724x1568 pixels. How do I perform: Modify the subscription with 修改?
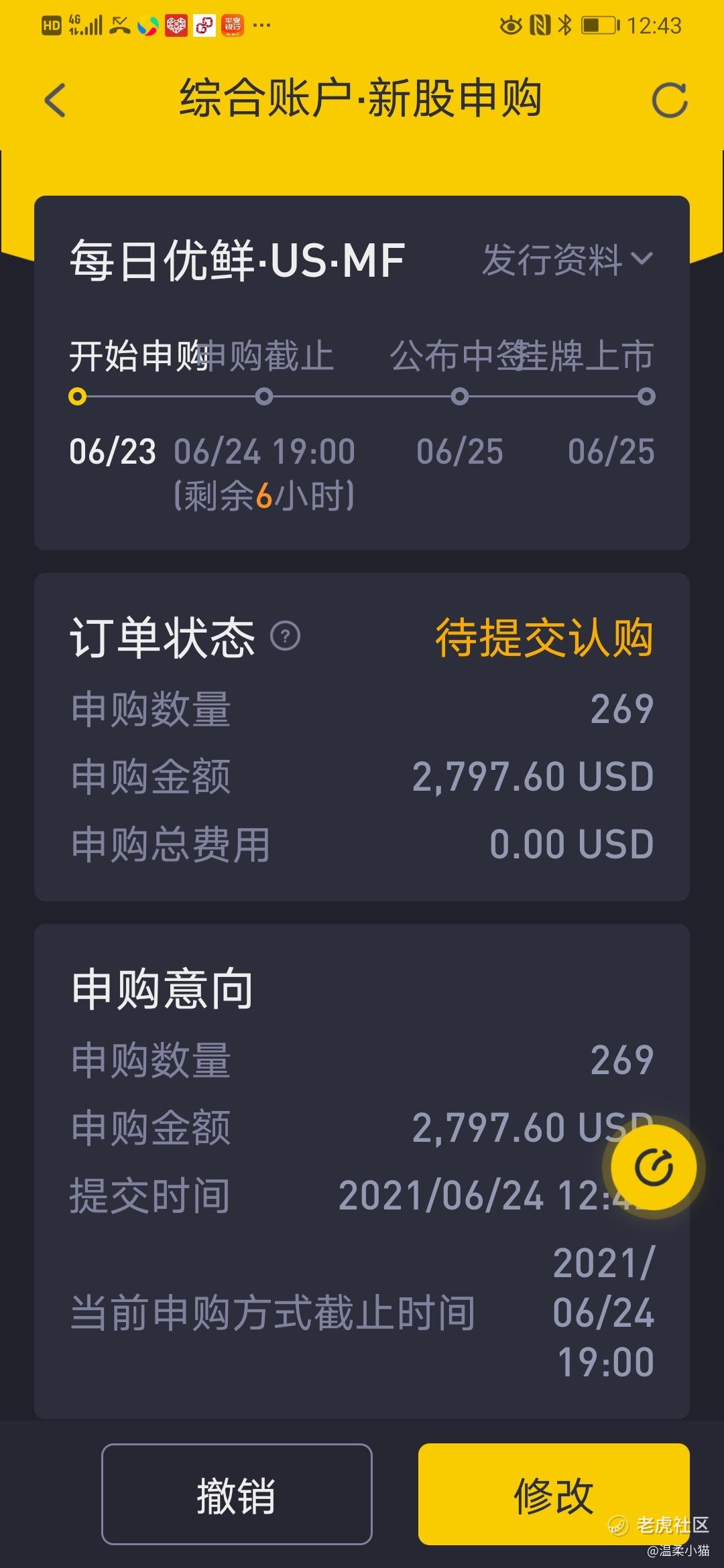pyautogui.click(x=554, y=1494)
